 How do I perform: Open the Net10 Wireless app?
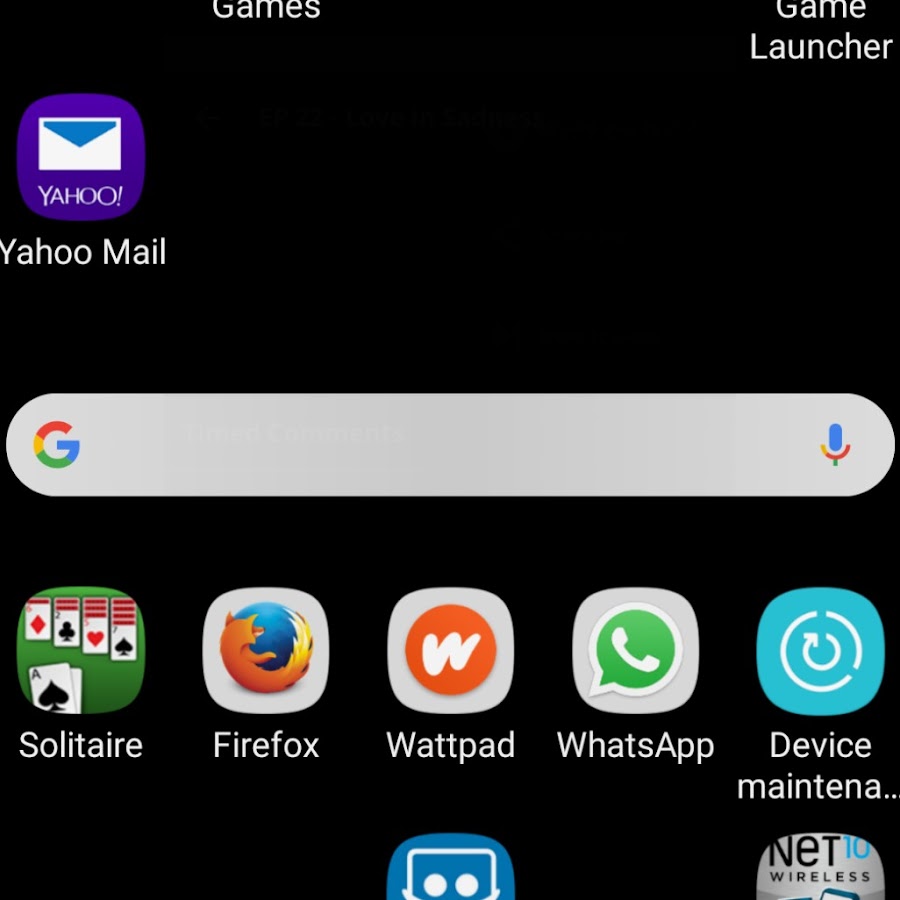click(820, 868)
